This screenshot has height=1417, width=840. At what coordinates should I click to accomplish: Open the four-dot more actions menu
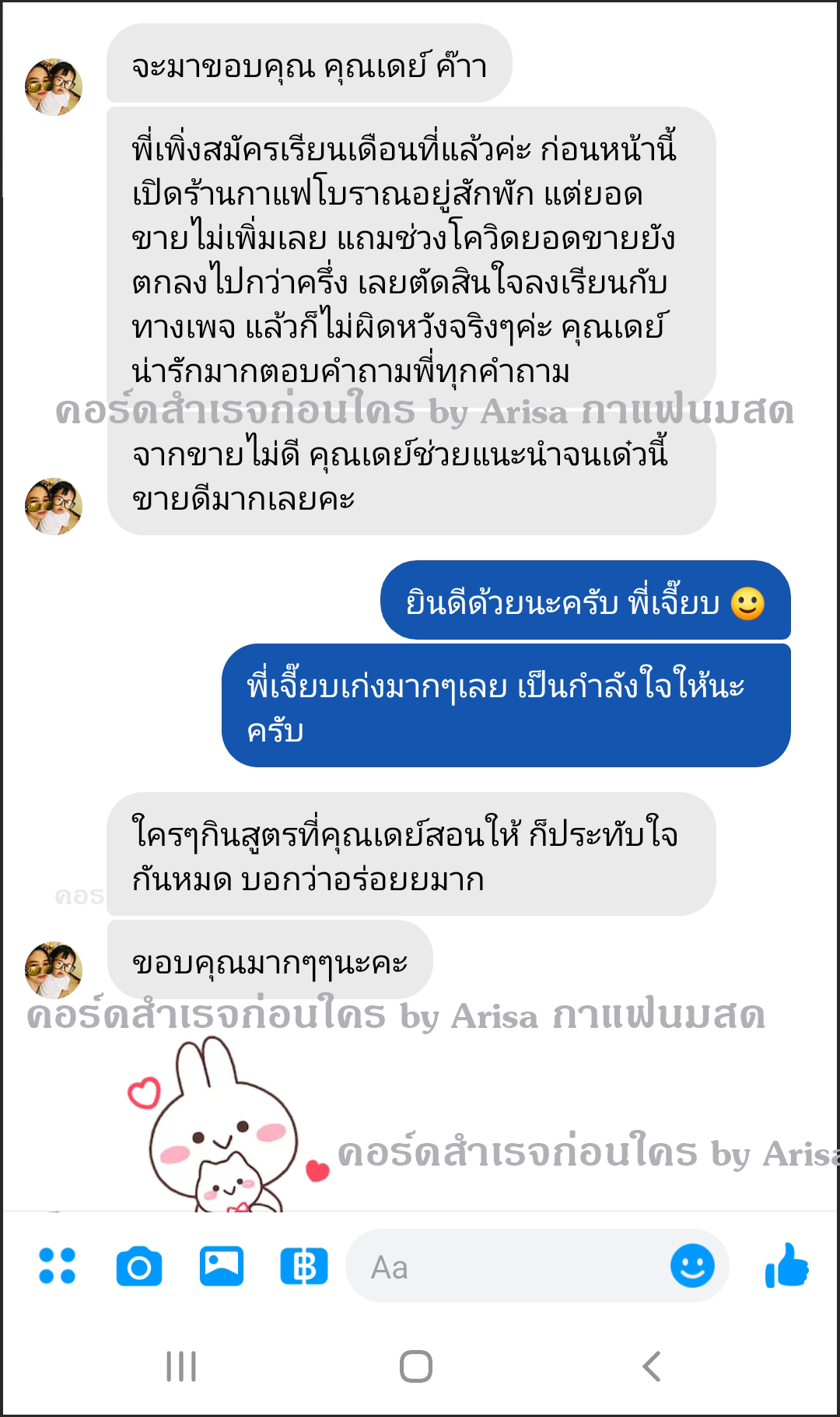57,1265
